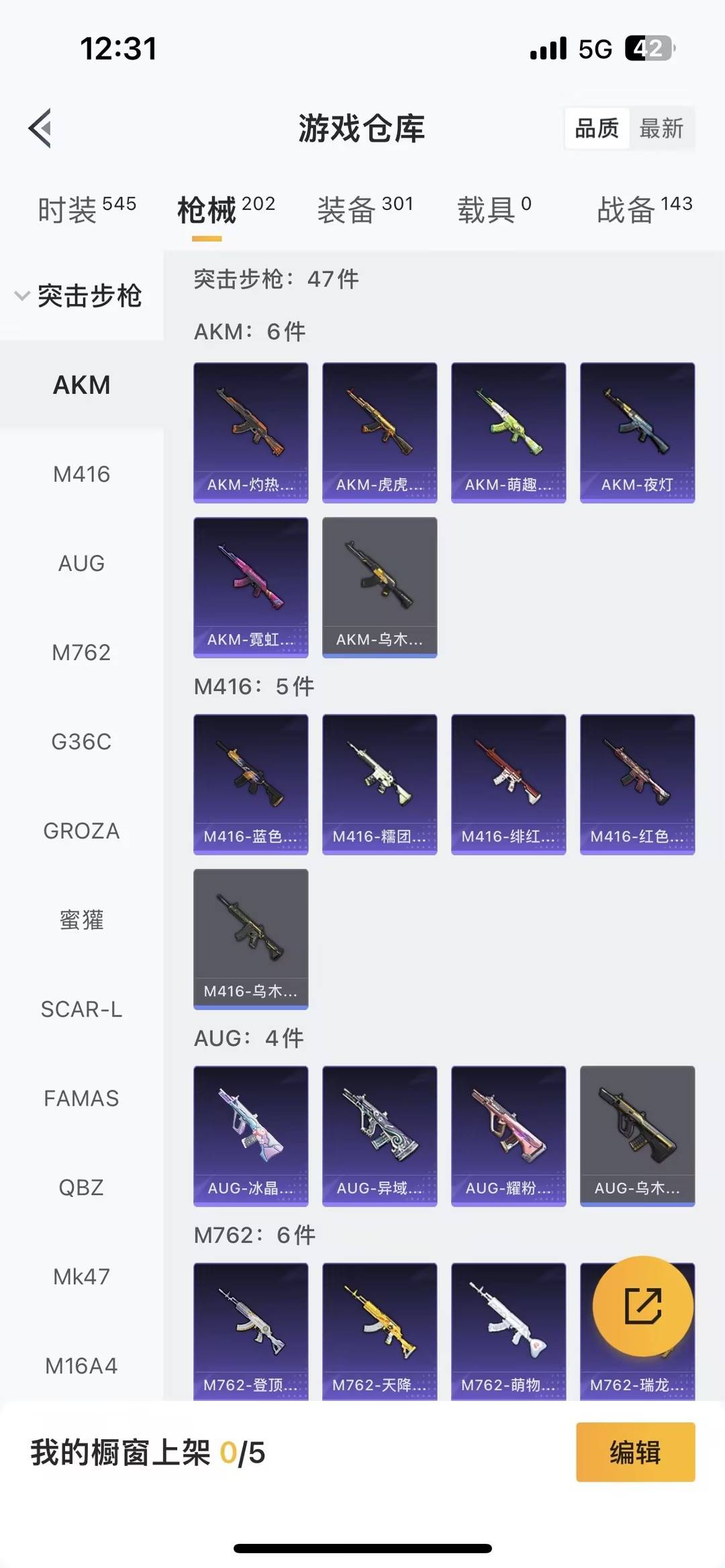The width and height of the screenshot is (725, 1568).
Task: Open the share panel via orange export icon
Action: pos(642,1306)
